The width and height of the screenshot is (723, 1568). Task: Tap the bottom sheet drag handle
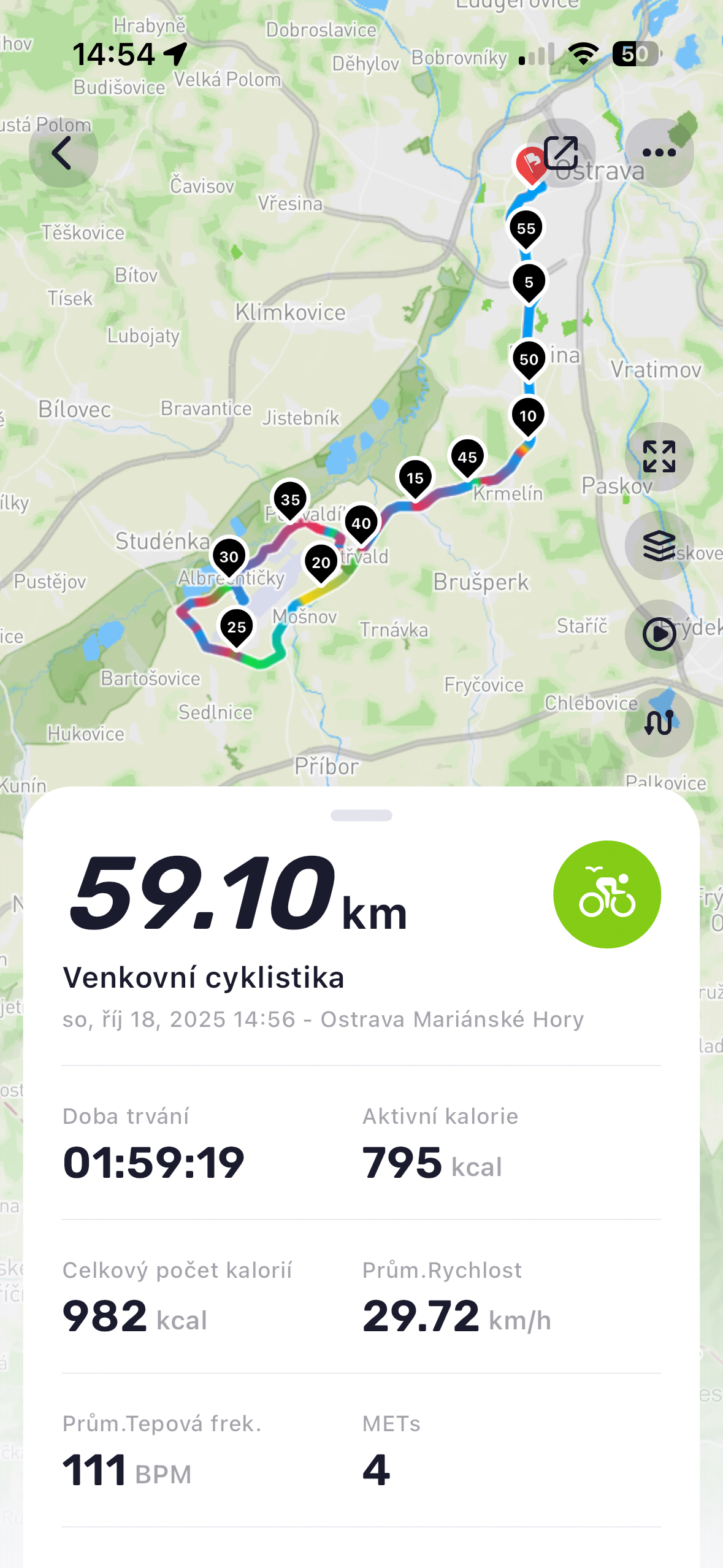coord(361,815)
